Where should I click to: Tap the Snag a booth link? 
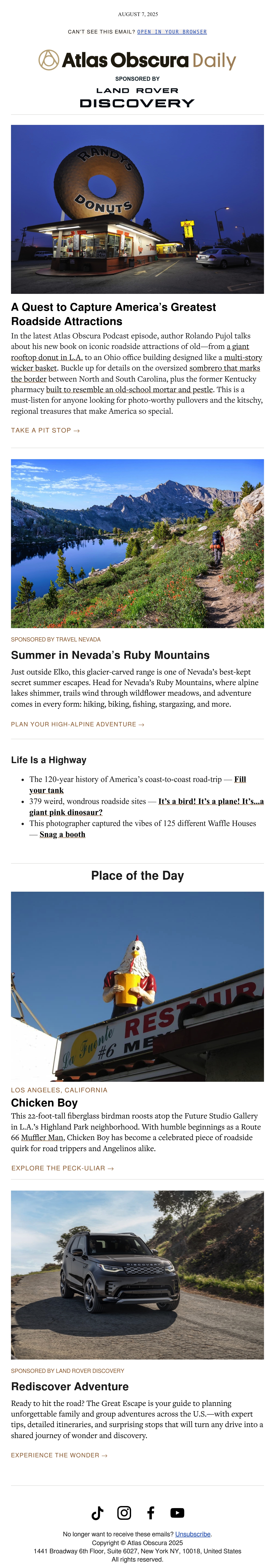pos(63,835)
